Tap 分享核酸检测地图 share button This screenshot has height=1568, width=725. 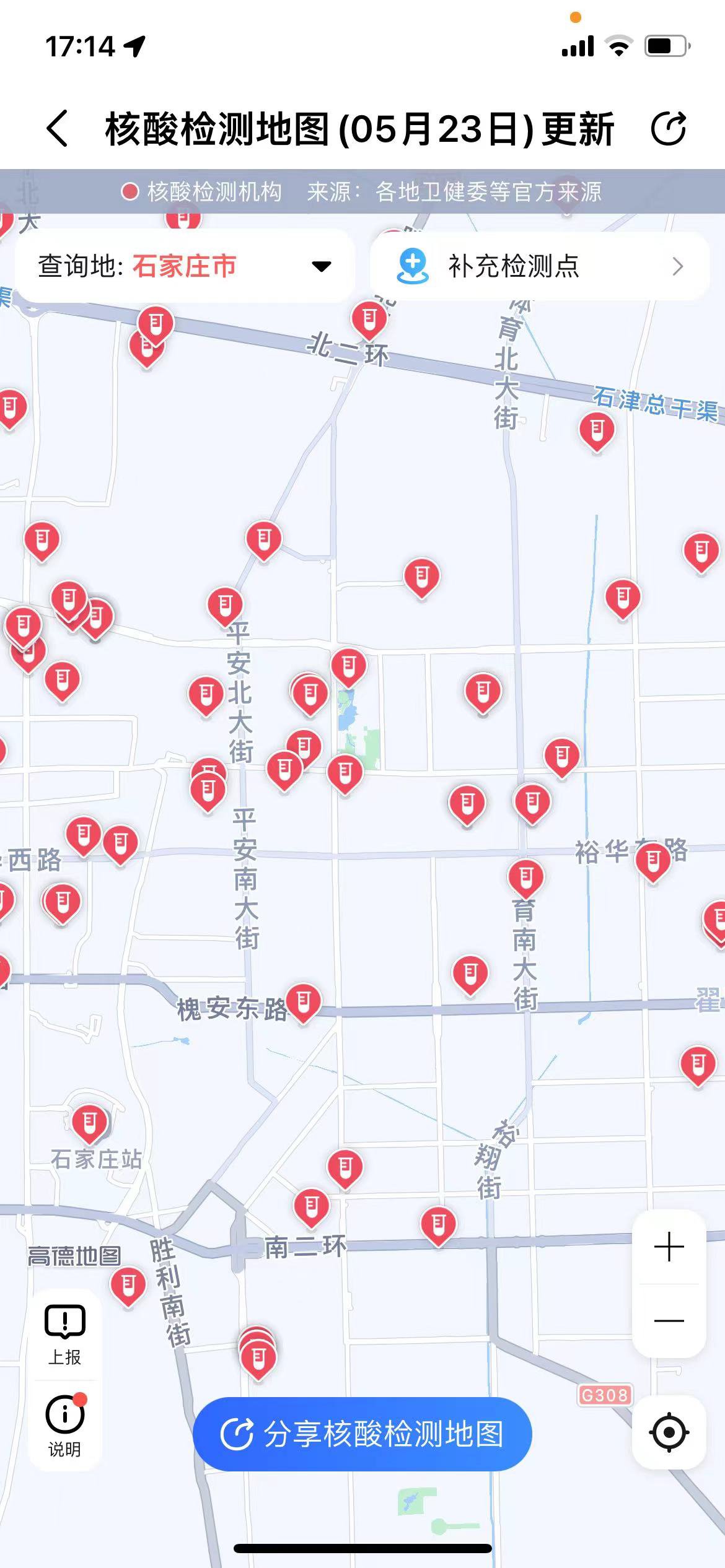[362, 1434]
